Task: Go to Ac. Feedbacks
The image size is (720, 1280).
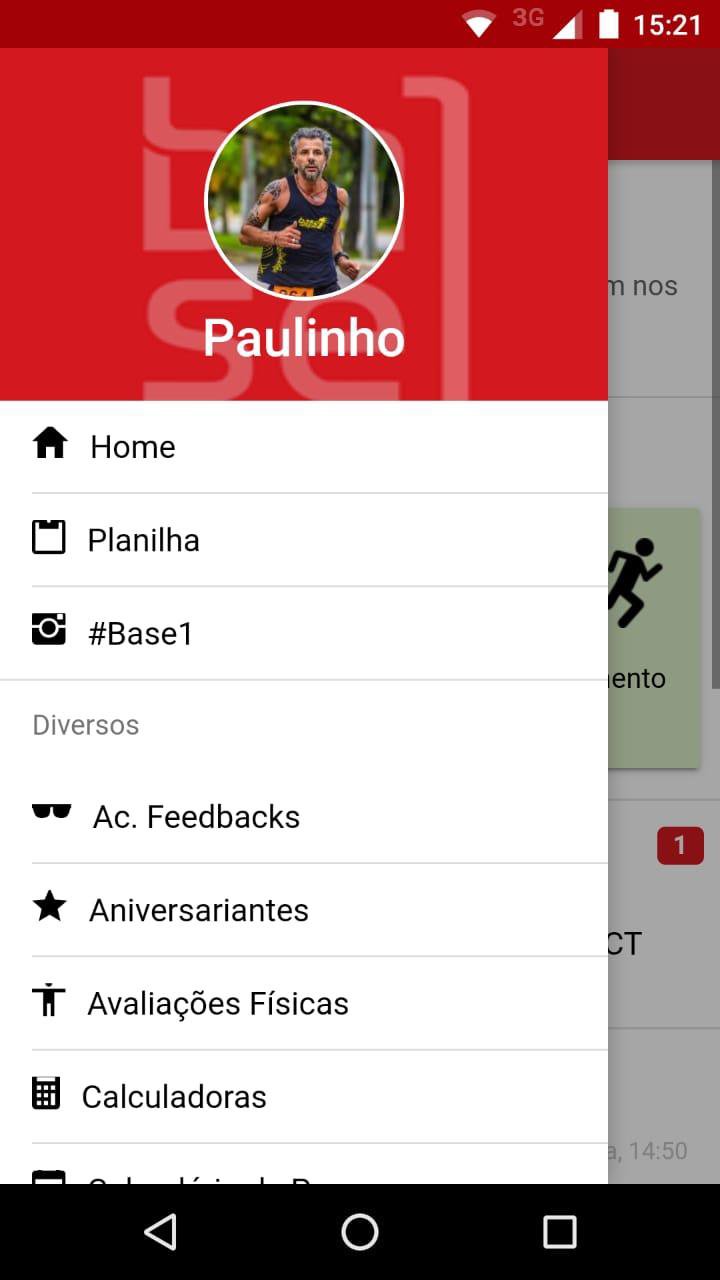Action: click(196, 817)
